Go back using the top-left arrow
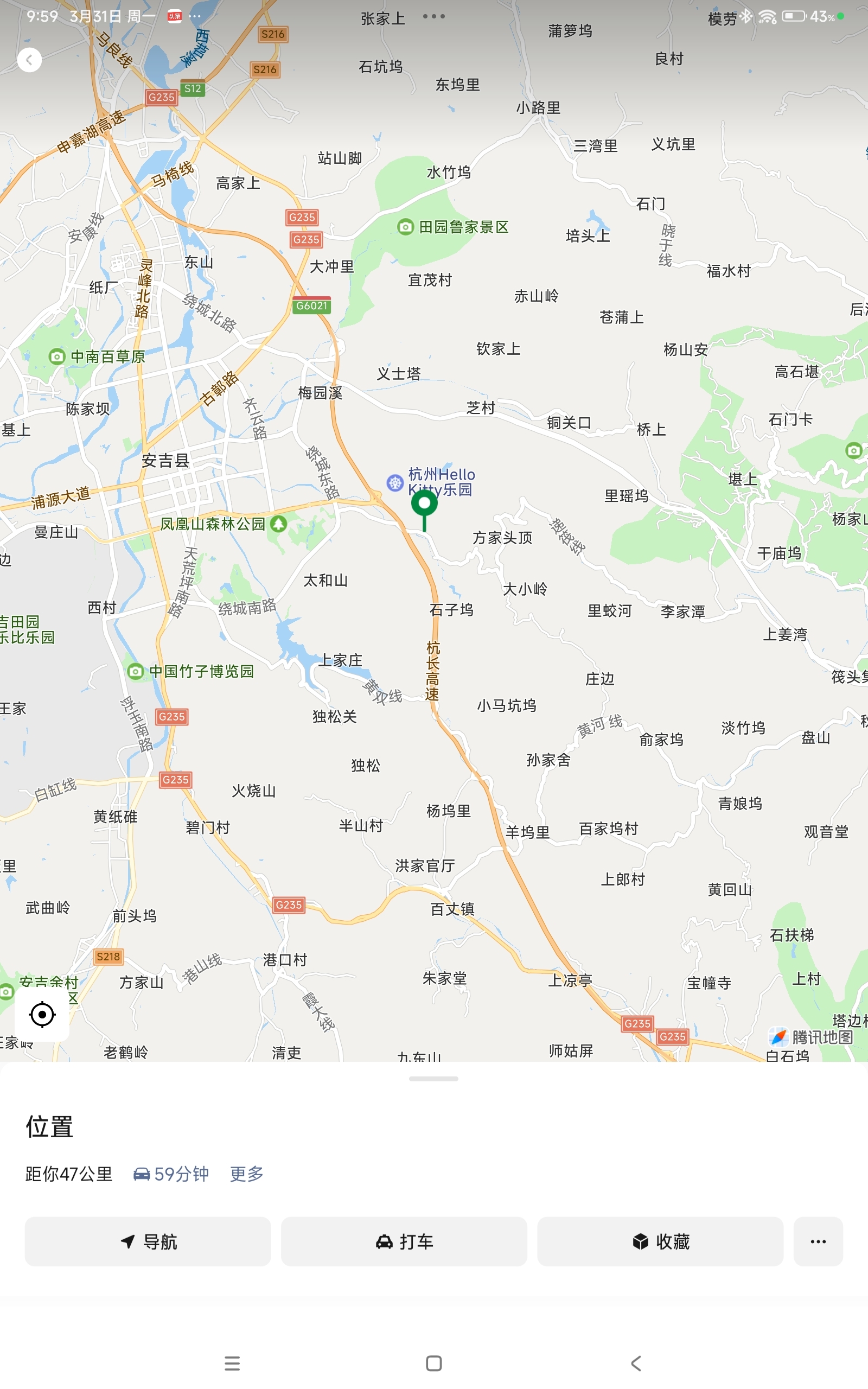 click(29, 60)
